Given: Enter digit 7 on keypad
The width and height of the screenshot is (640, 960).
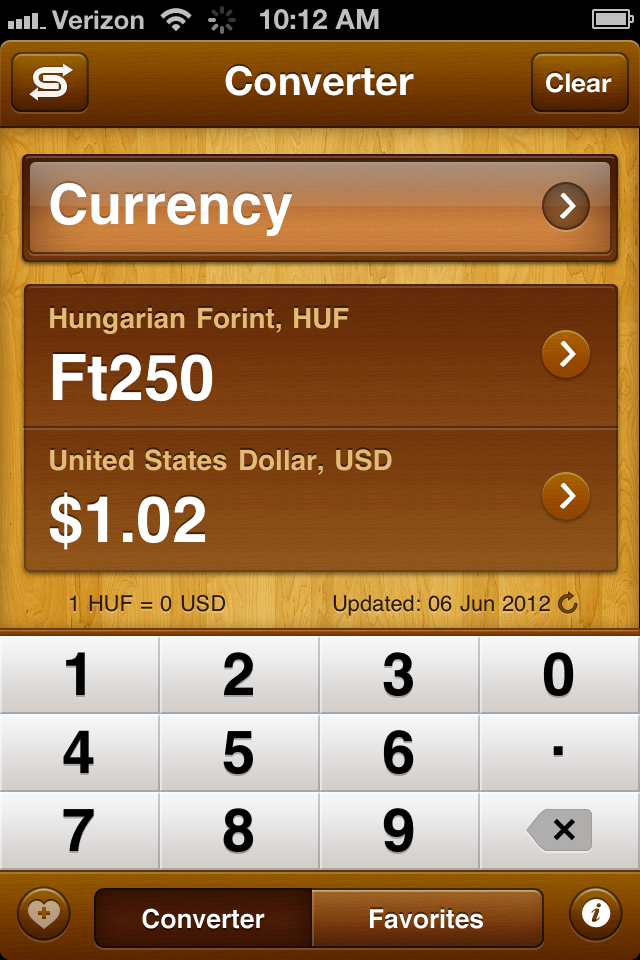Looking at the screenshot, I should tap(79, 830).
